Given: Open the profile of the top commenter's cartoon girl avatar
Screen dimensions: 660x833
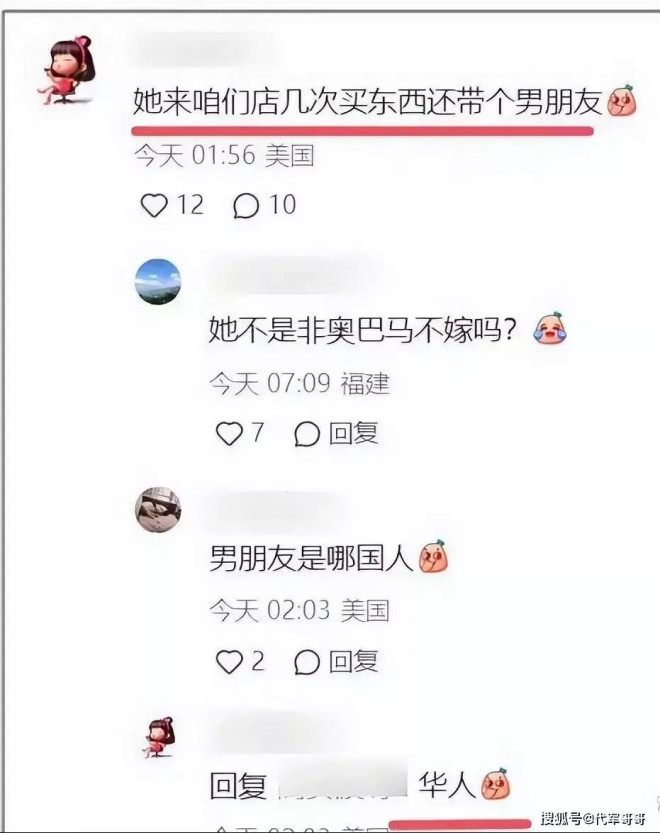Looking at the screenshot, I should pyautogui.click(x=66, y=72).
